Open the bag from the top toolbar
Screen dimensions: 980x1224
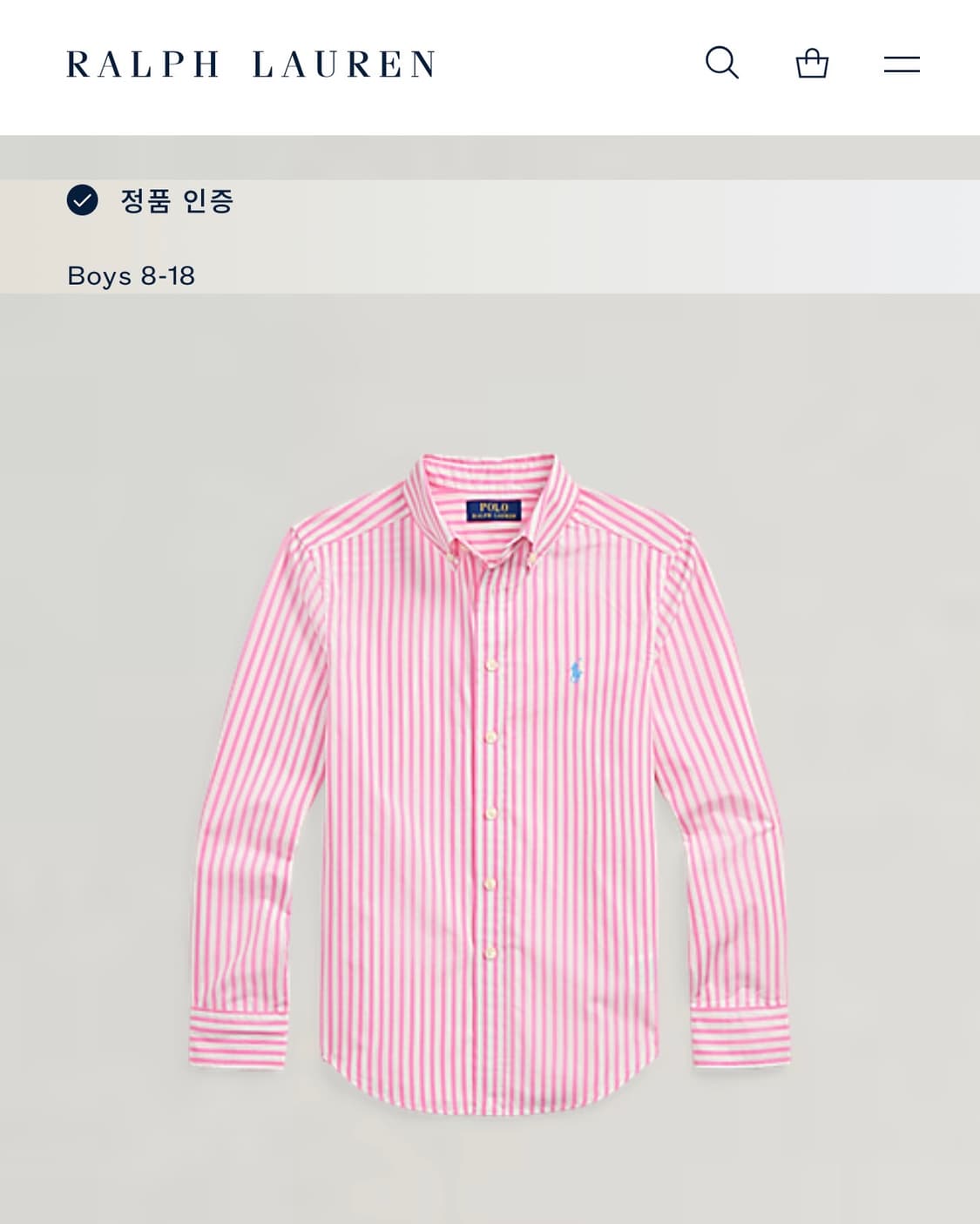tap(813, 64)
